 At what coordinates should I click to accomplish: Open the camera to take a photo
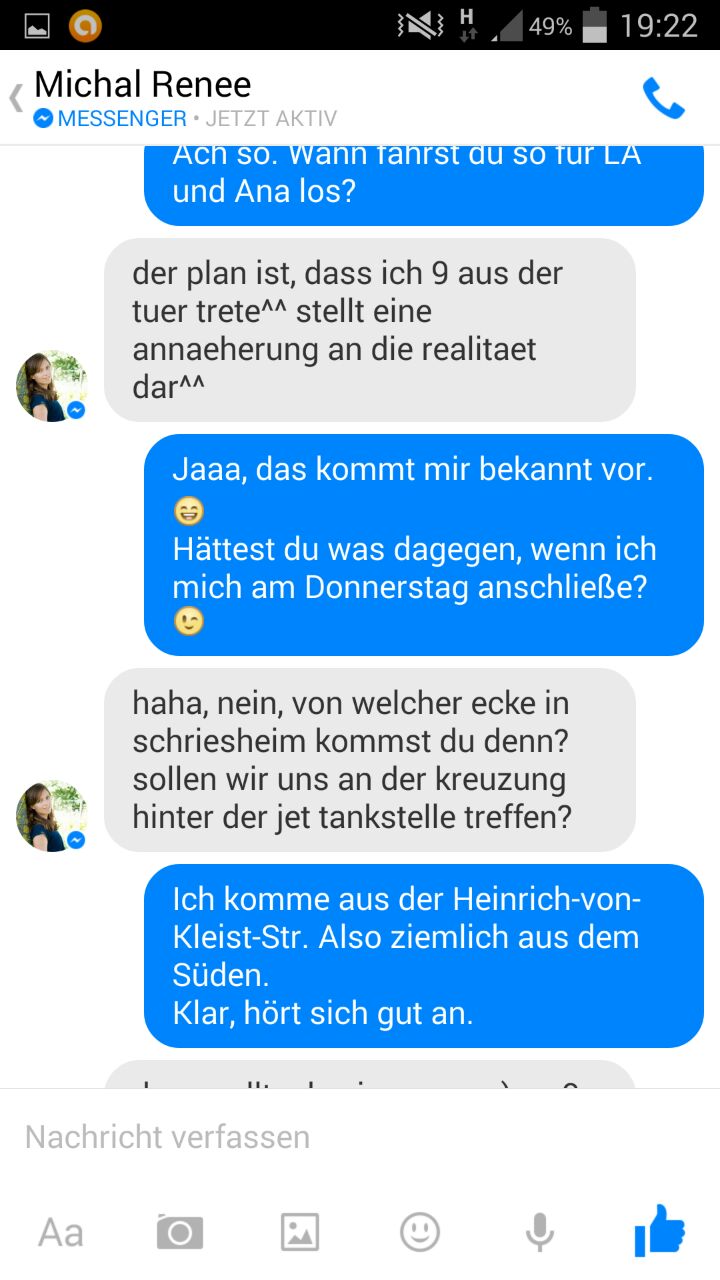tap(180, 1232)
